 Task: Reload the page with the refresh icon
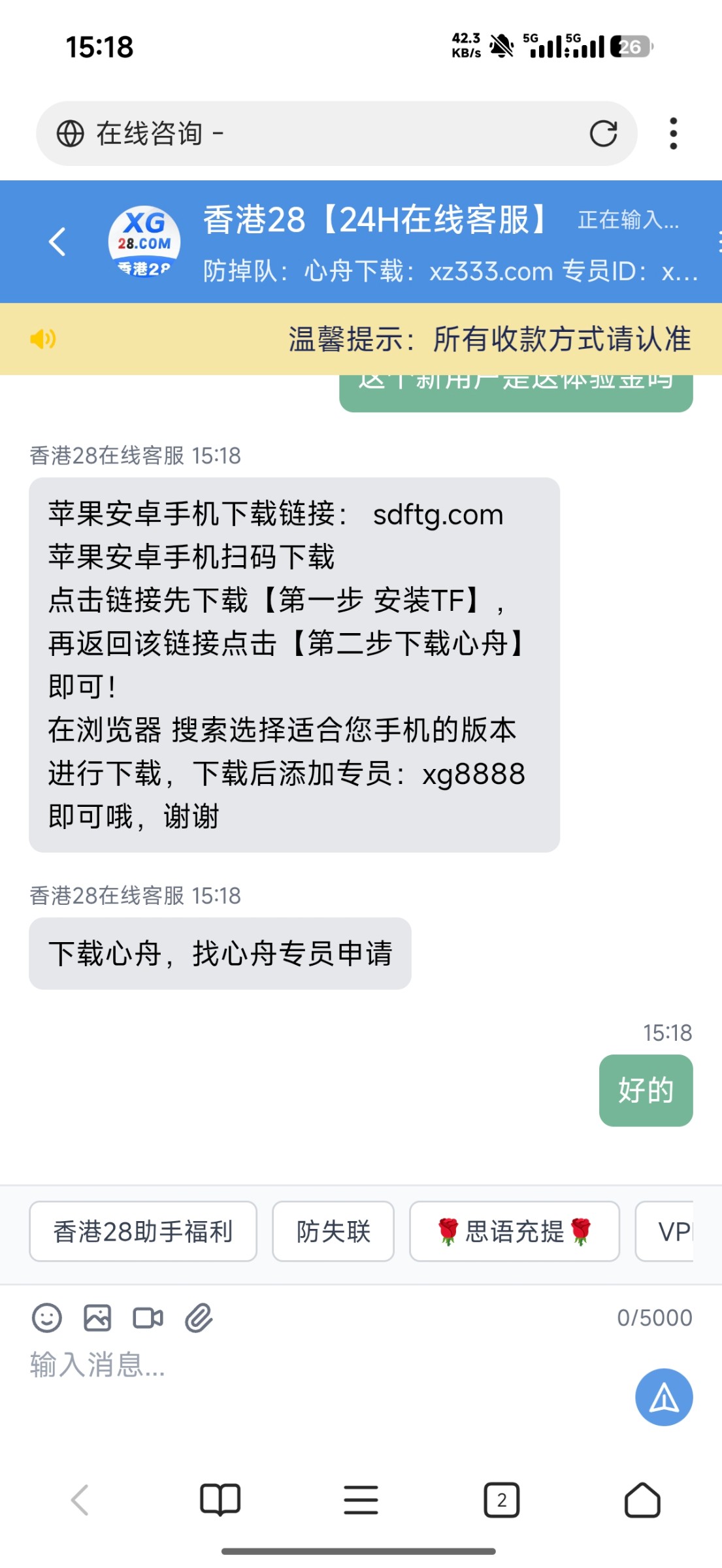(x=603, y=133)
